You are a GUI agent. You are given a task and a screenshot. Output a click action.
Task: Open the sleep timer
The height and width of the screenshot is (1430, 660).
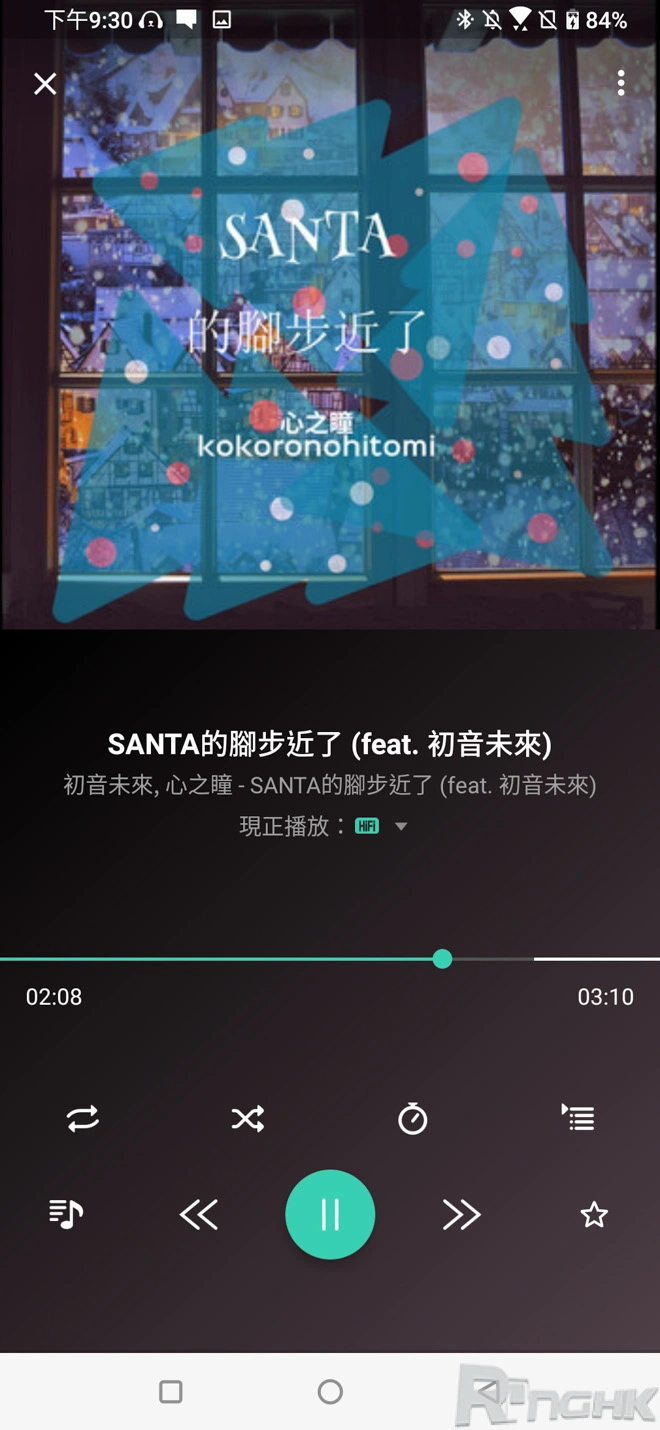[x=413, y=1118]
